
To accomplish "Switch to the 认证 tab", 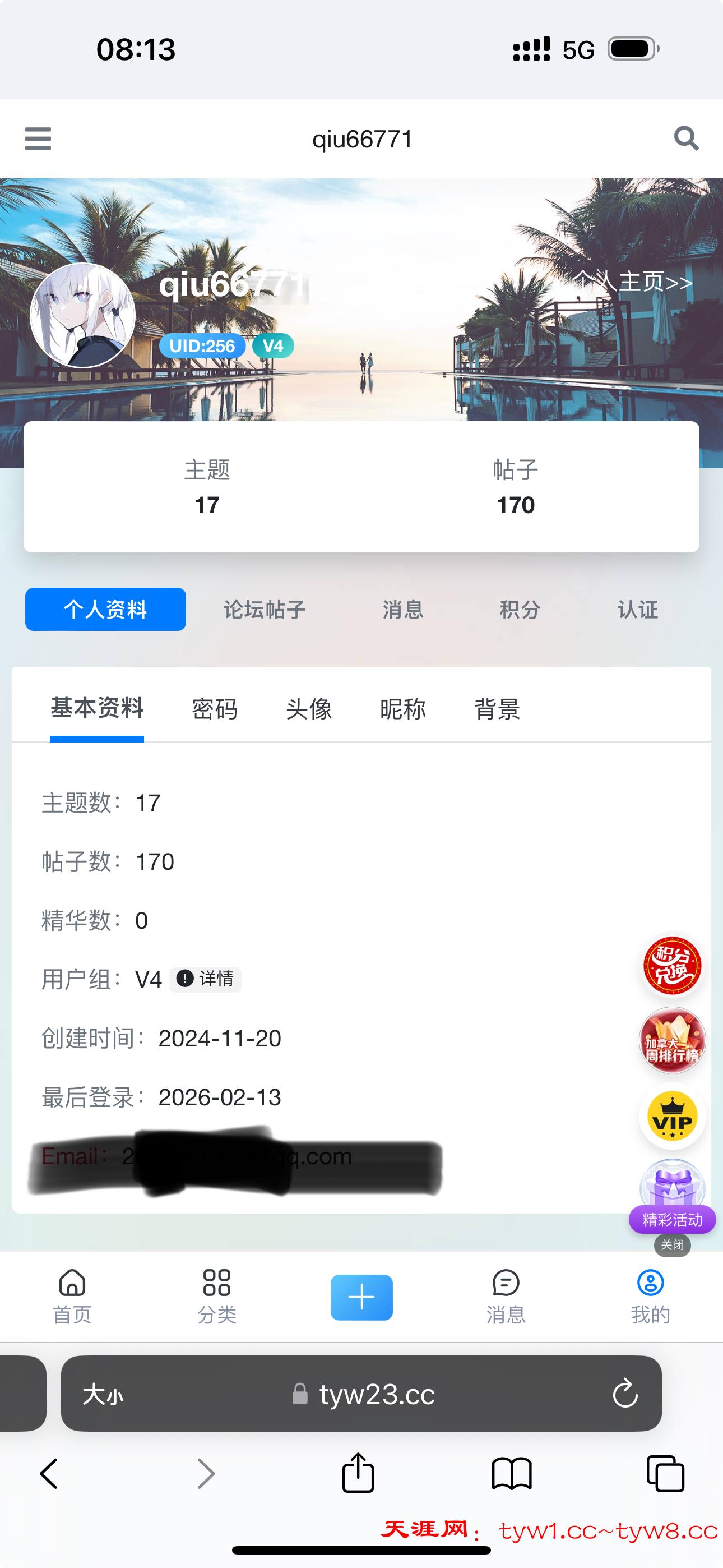I will tap(638, 609).
